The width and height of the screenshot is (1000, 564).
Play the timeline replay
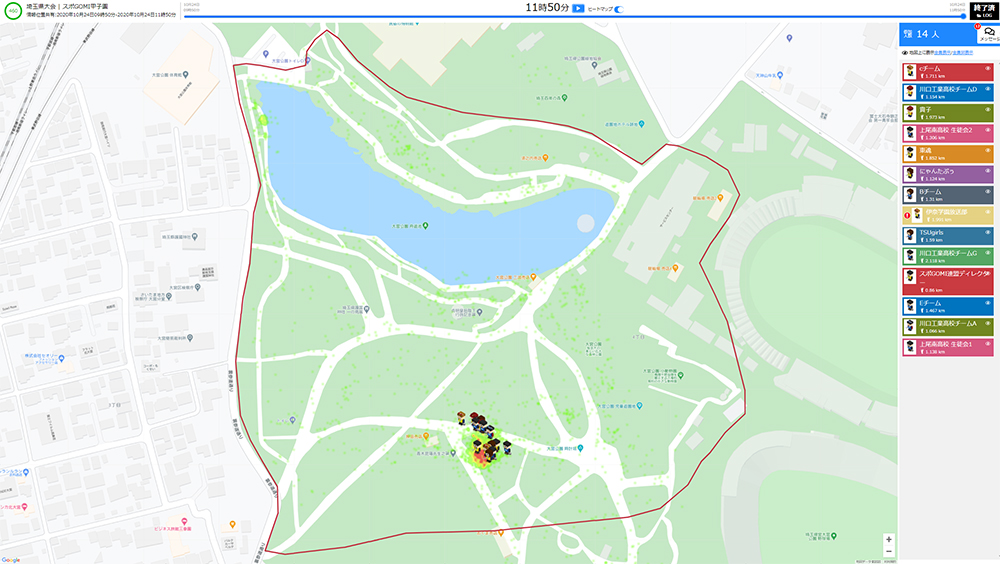[x=578, y=8]
